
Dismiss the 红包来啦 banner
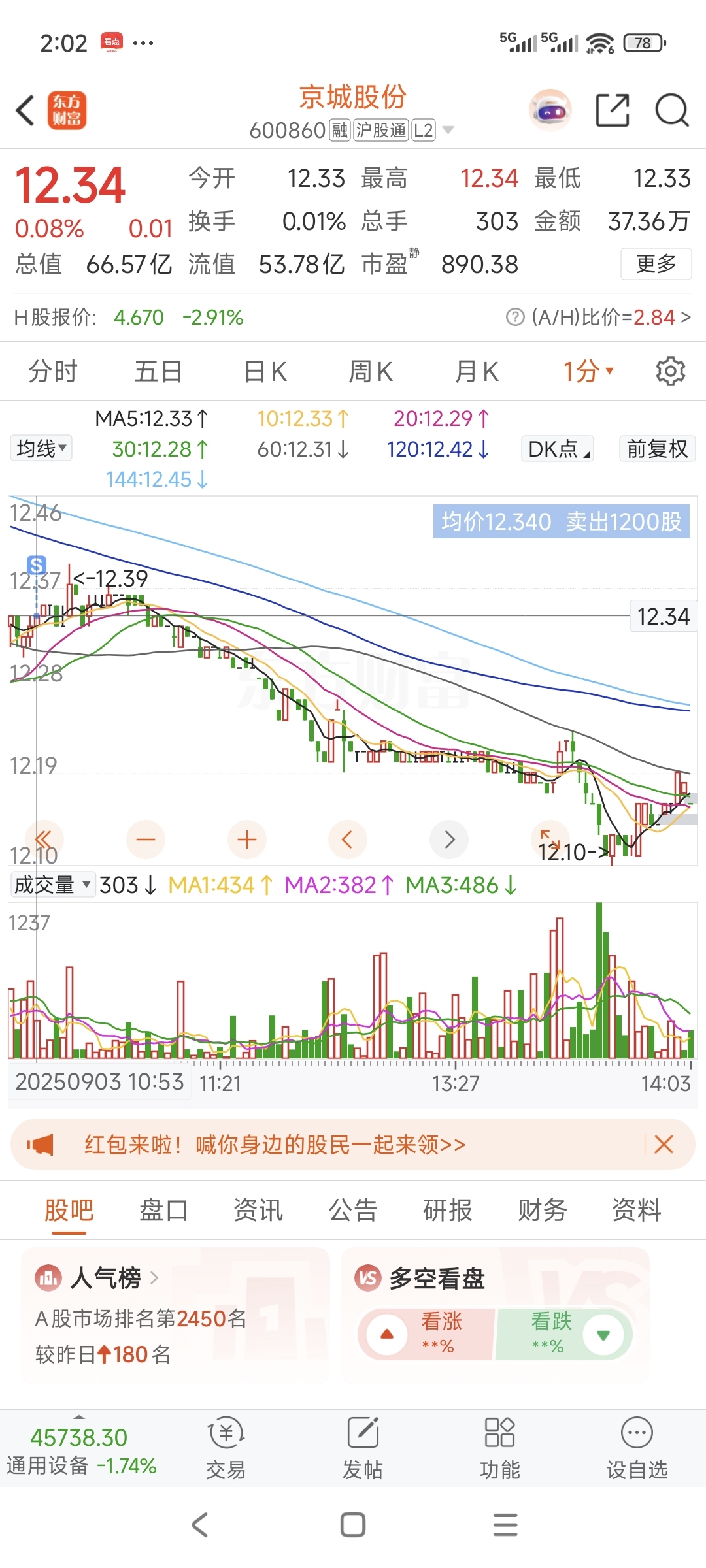664,1144
